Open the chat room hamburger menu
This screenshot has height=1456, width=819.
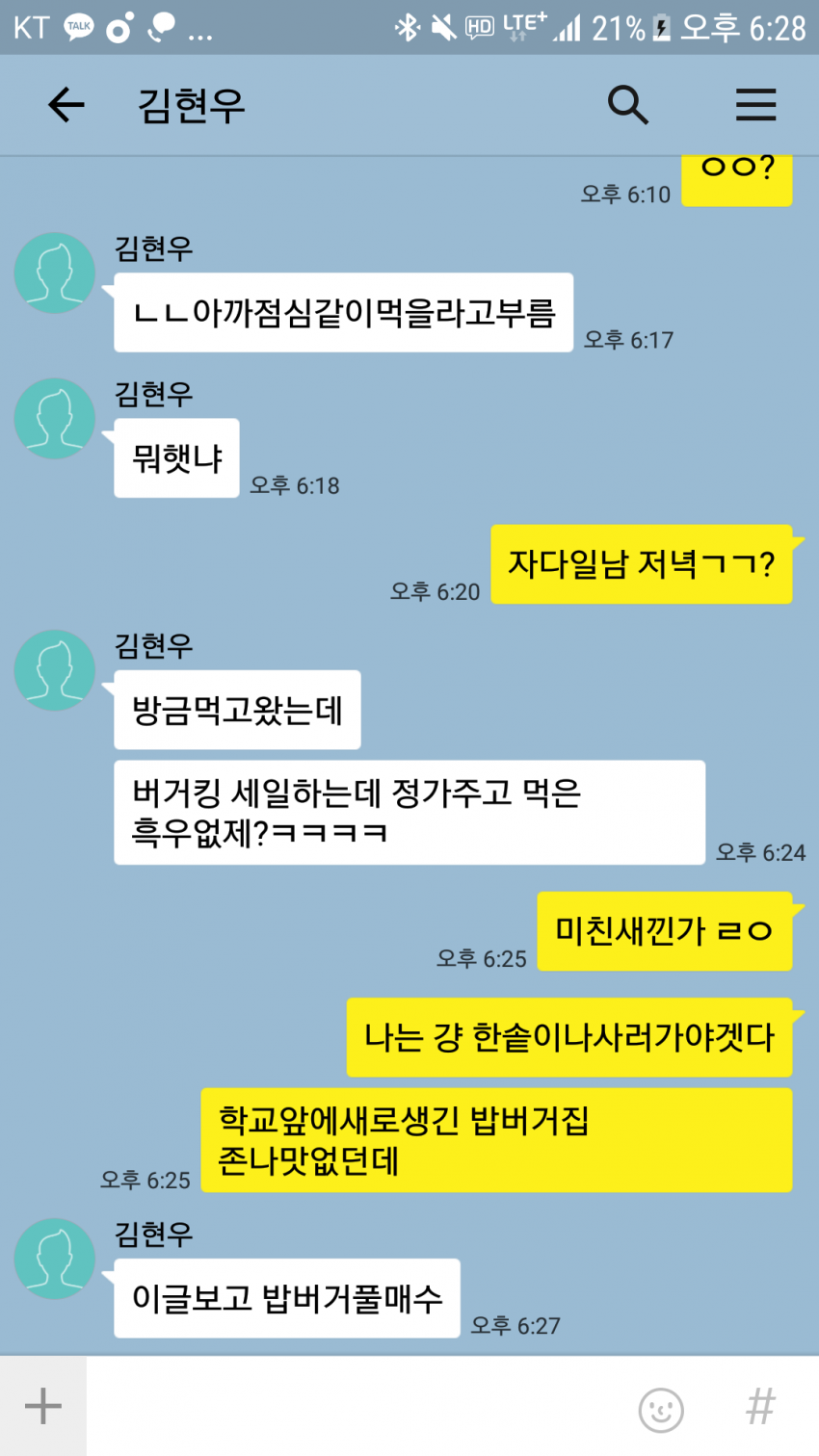(755, 104)
